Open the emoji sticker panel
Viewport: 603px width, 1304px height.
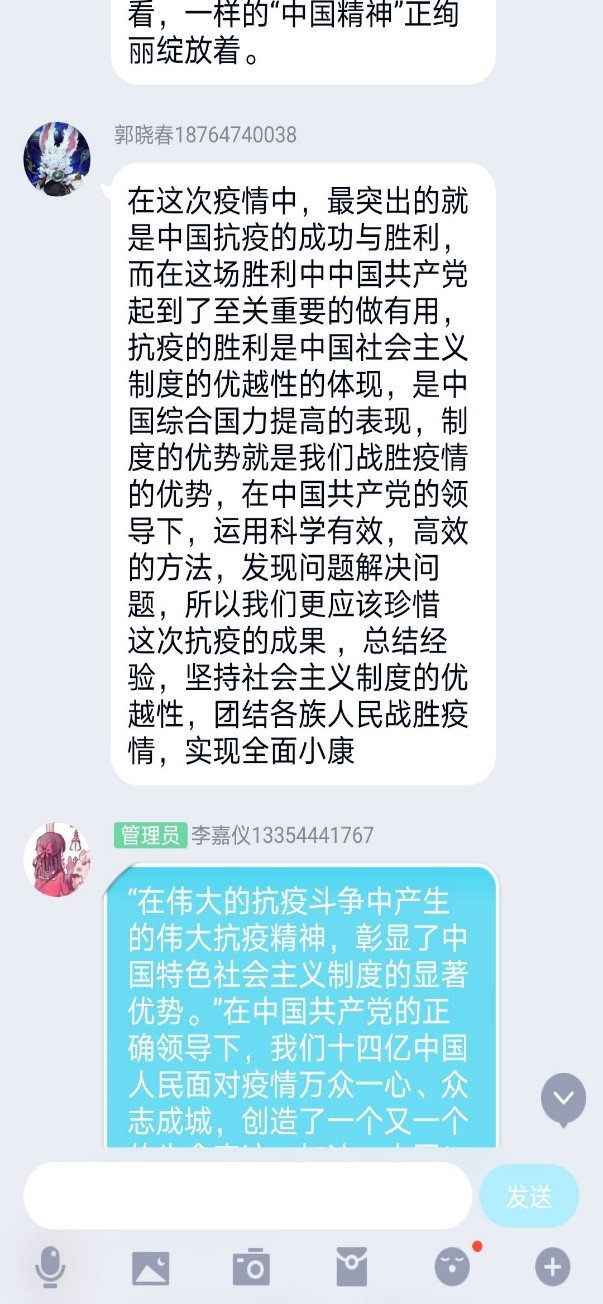(x=452, y=1267)
